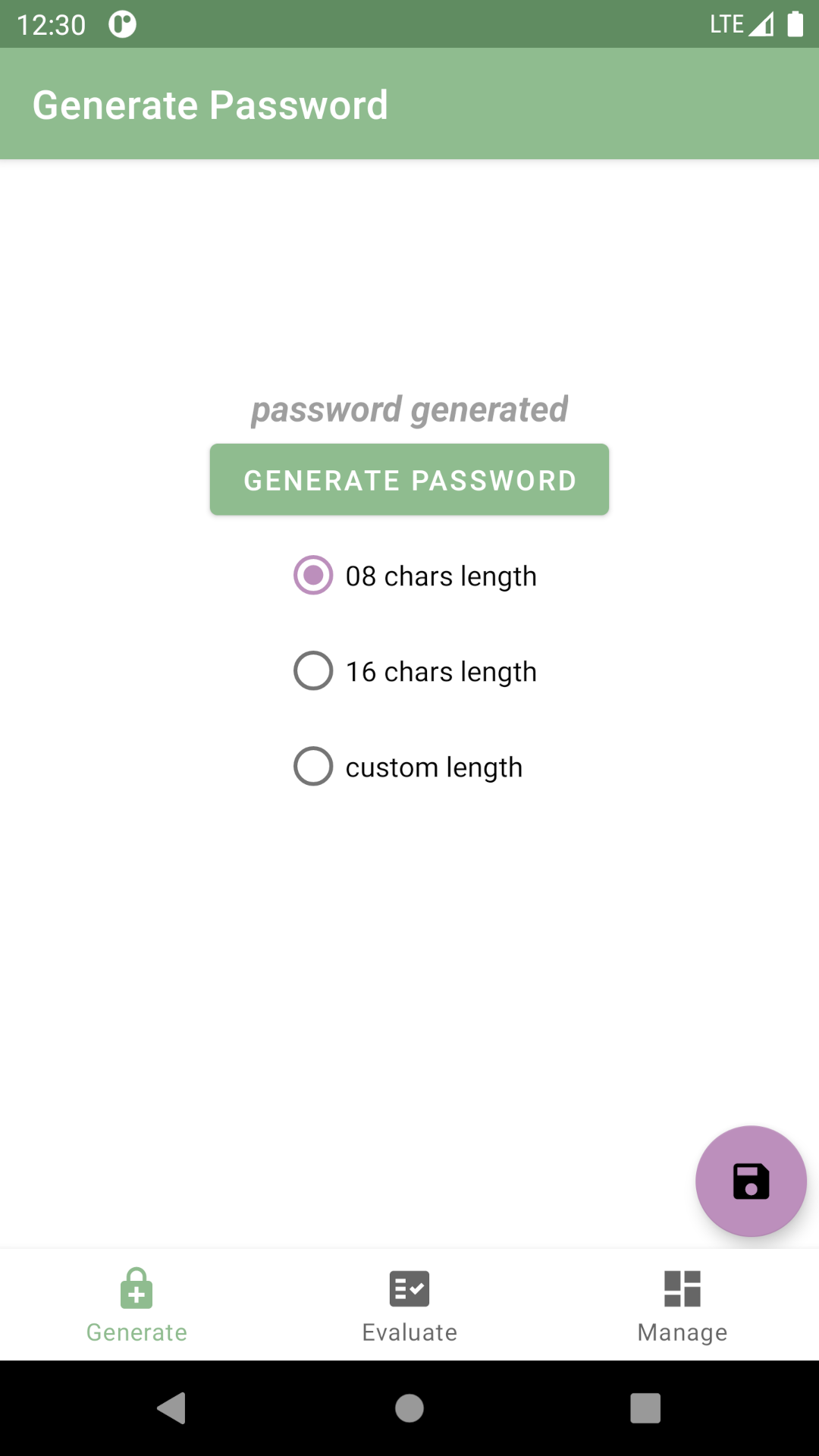The width and height of the screenshot is (819, 1456).
Task: Tap the save password floating action button
Action: 750,1181
